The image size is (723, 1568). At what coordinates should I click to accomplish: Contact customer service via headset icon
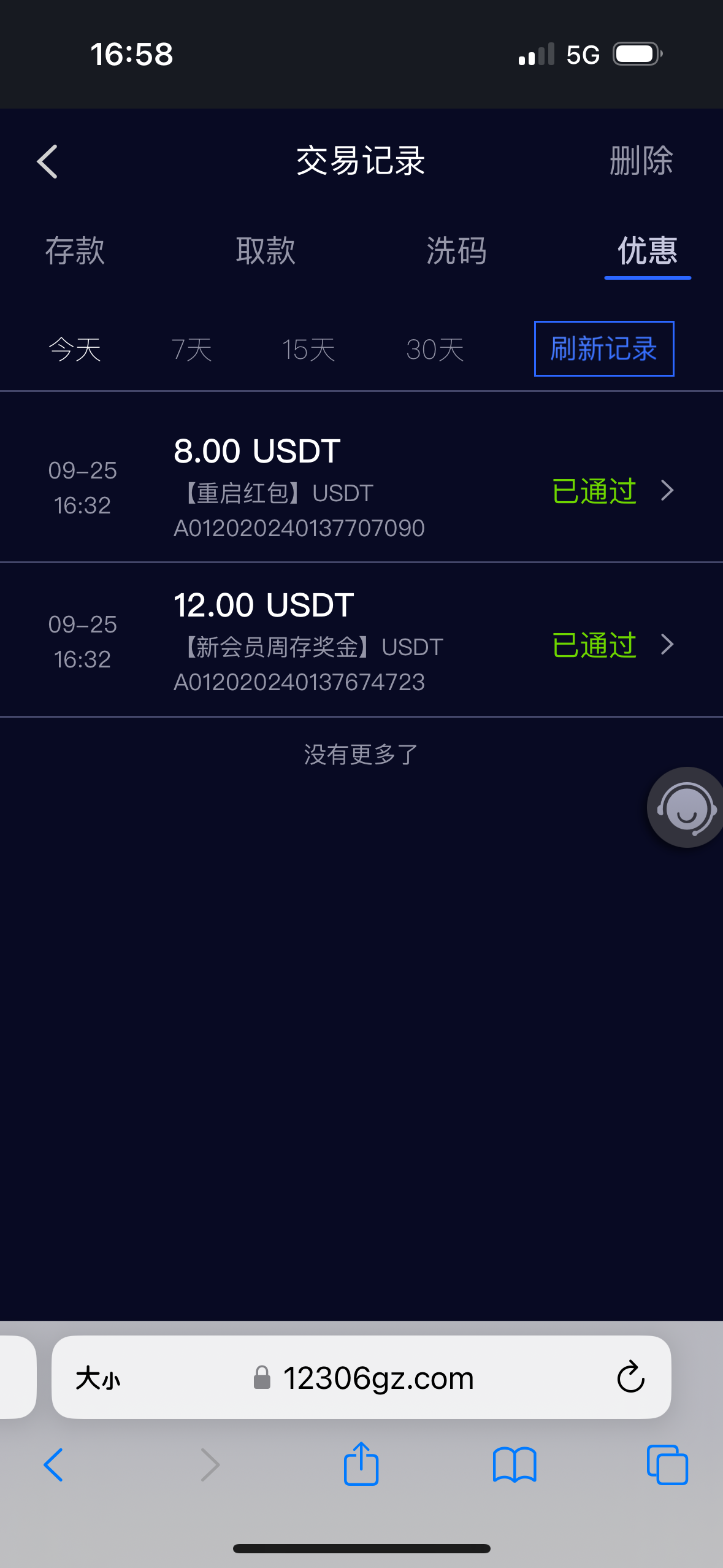686,807
